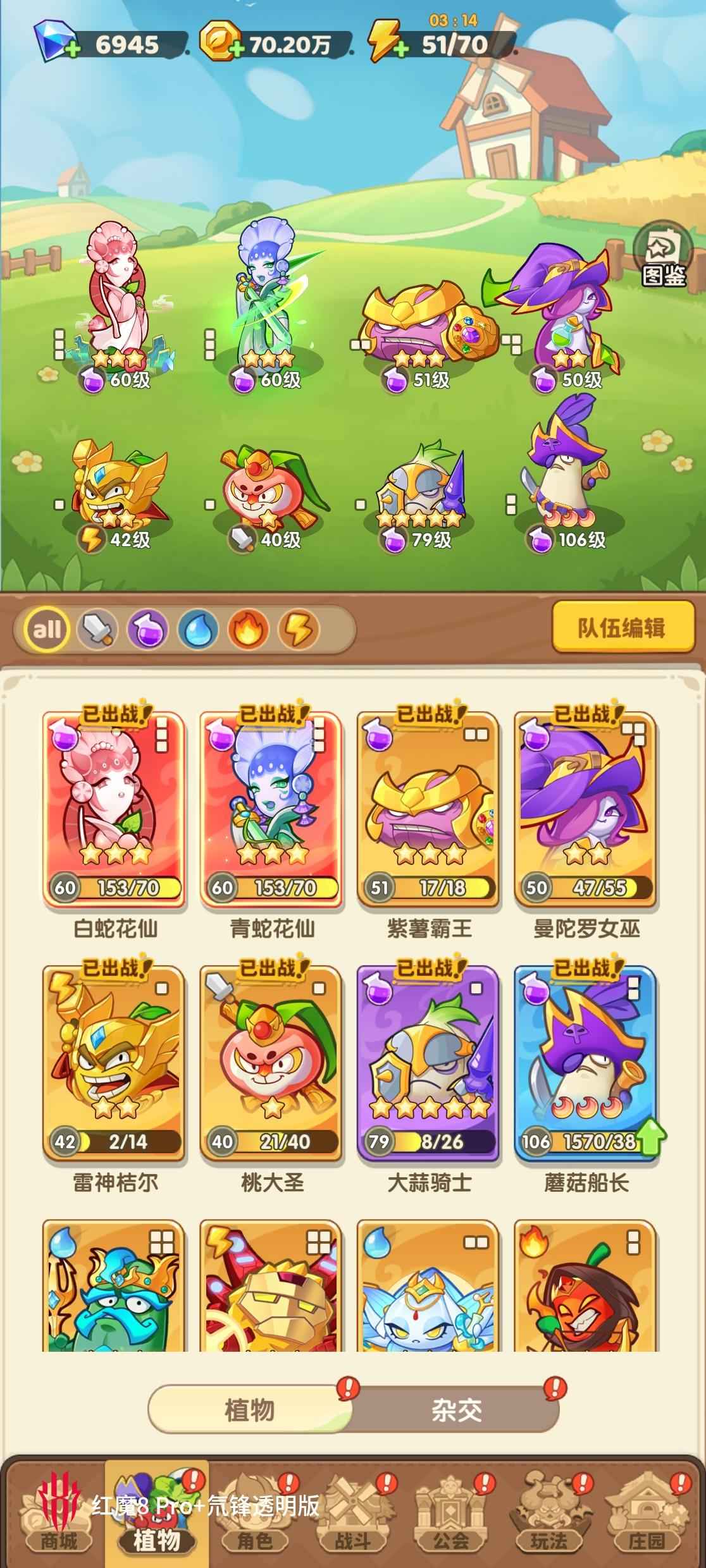Screen dimensions: 706x1568
Task: Filter plants by sword type
Action: click(97, 629)
